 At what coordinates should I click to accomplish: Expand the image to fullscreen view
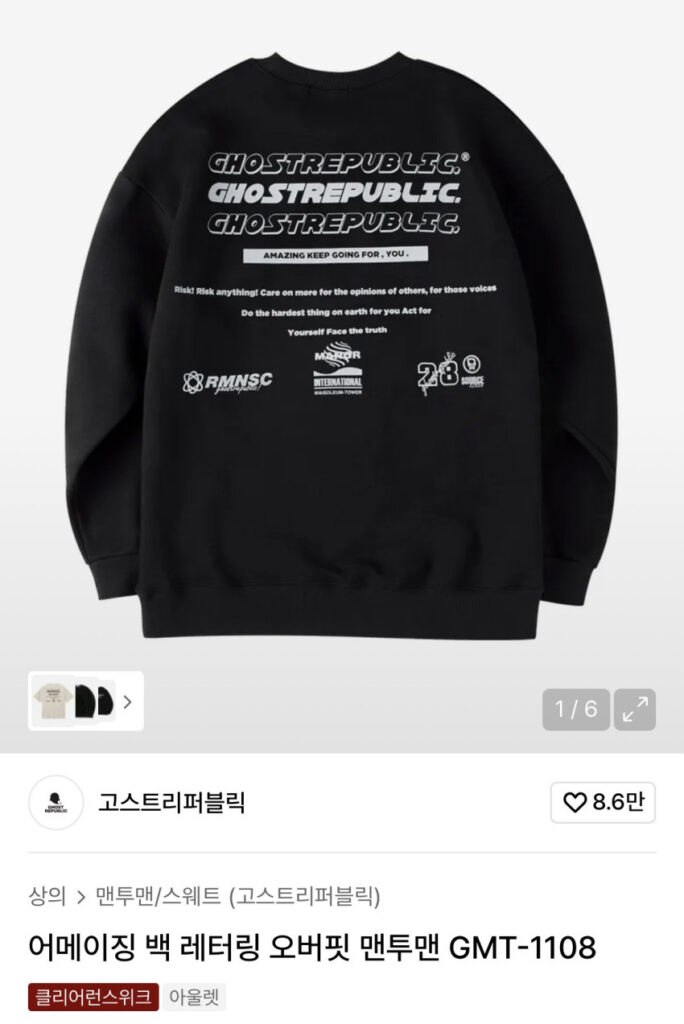[635, 710]
